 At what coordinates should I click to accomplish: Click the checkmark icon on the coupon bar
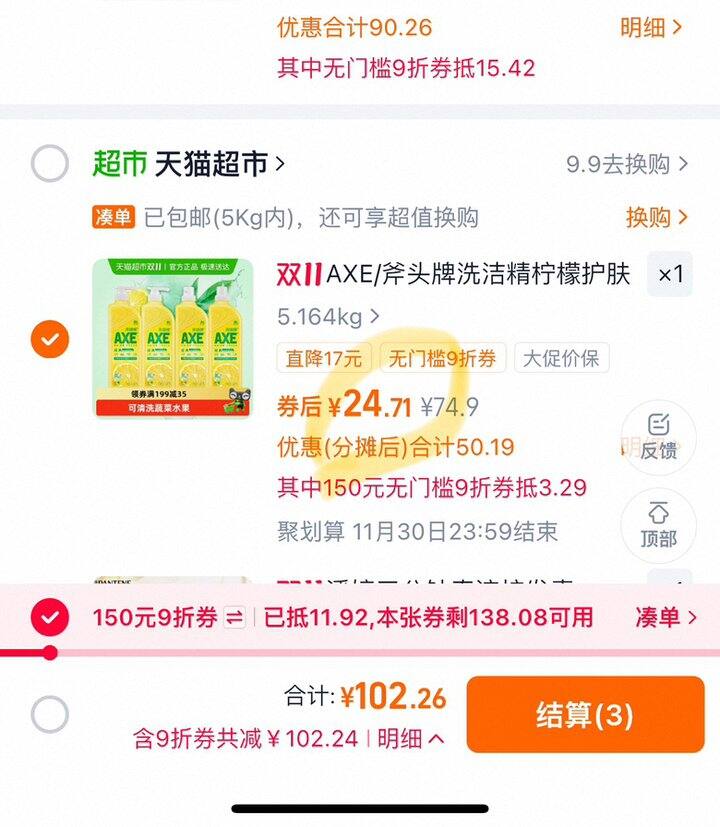[48, 618]
